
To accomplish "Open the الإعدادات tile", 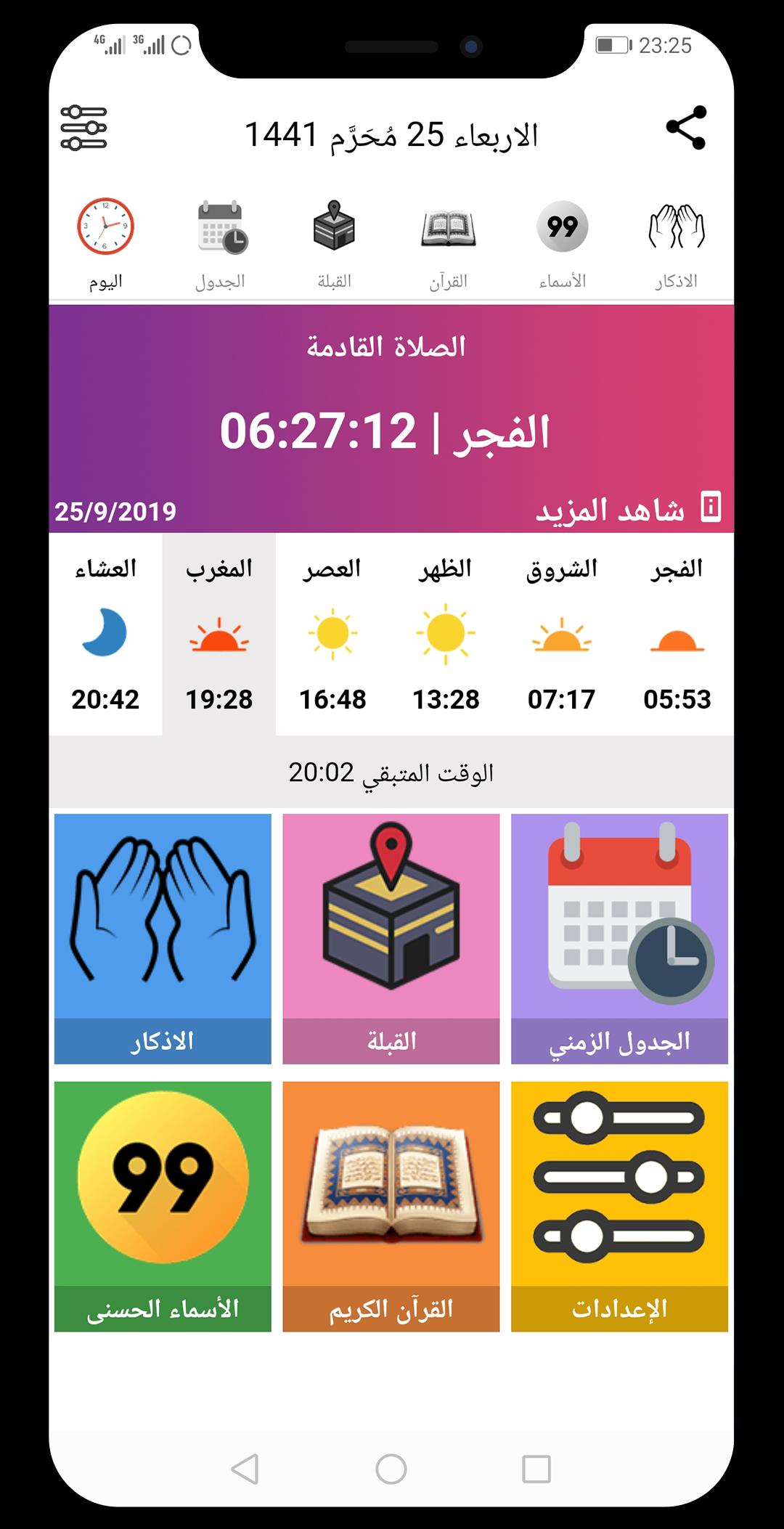I will pos(619,1206).
